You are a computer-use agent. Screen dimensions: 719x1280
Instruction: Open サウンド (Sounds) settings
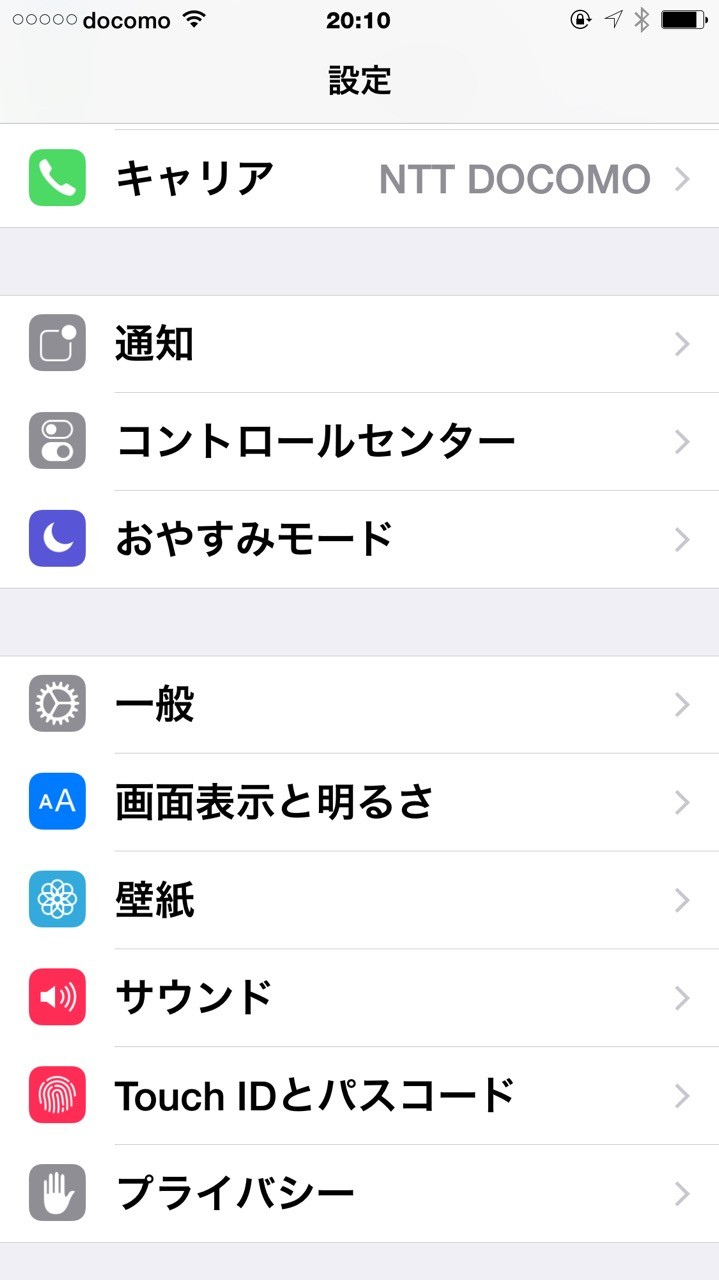(359, 998)
